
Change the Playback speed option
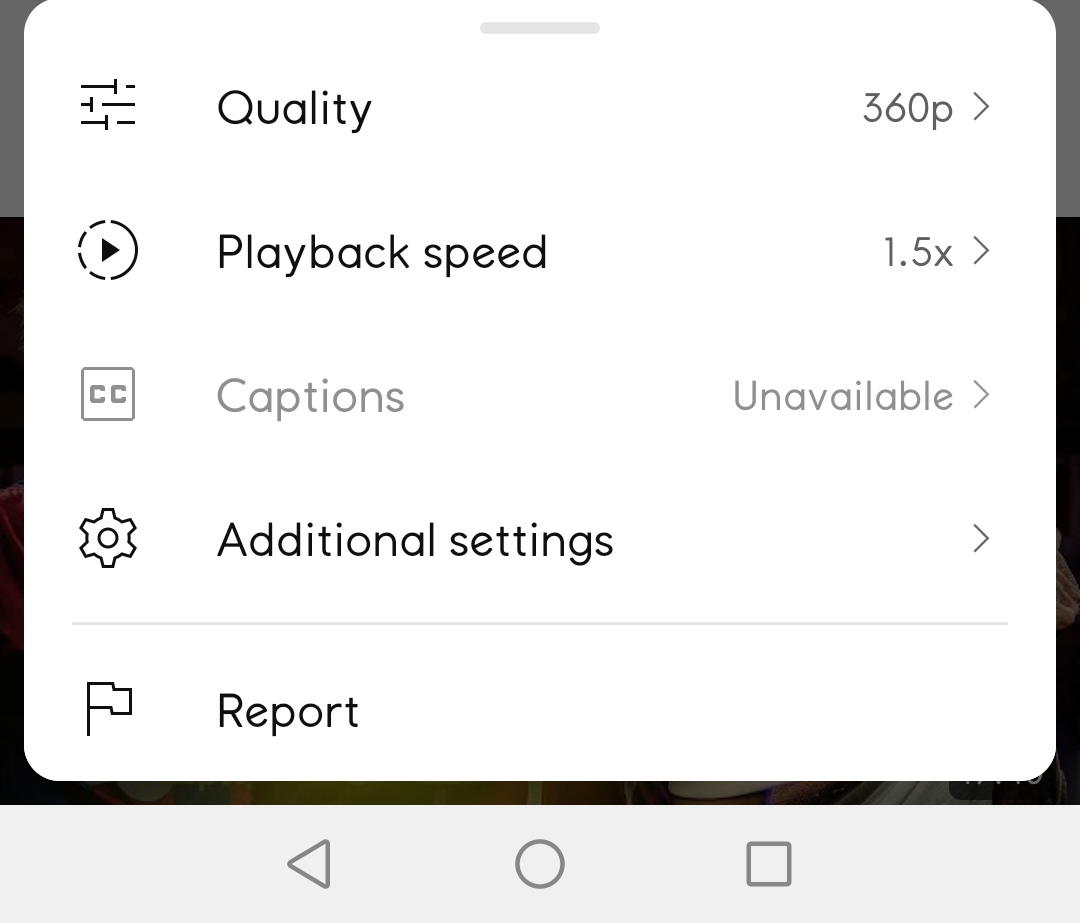[x=540, y=251]
